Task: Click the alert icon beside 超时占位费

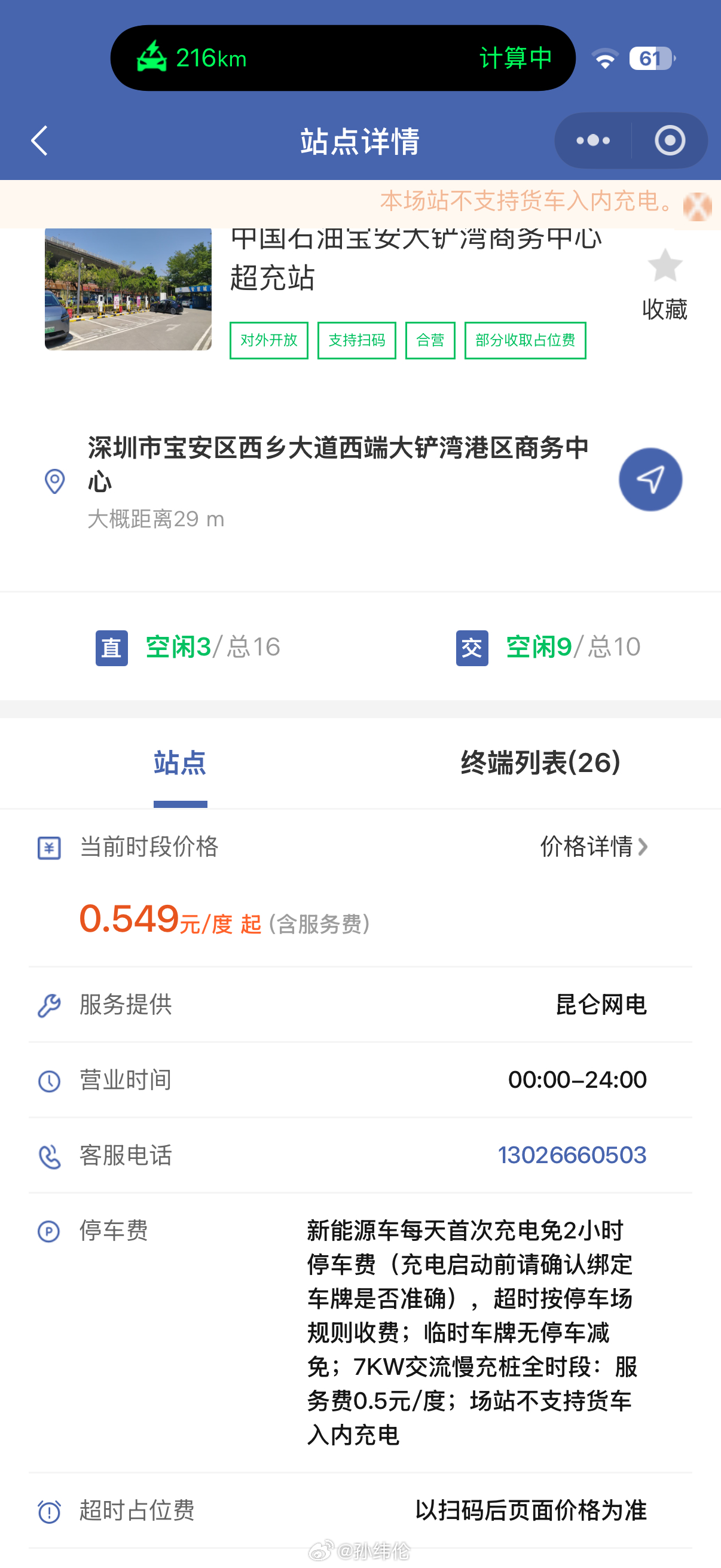Action: (x=48, y=1511)
